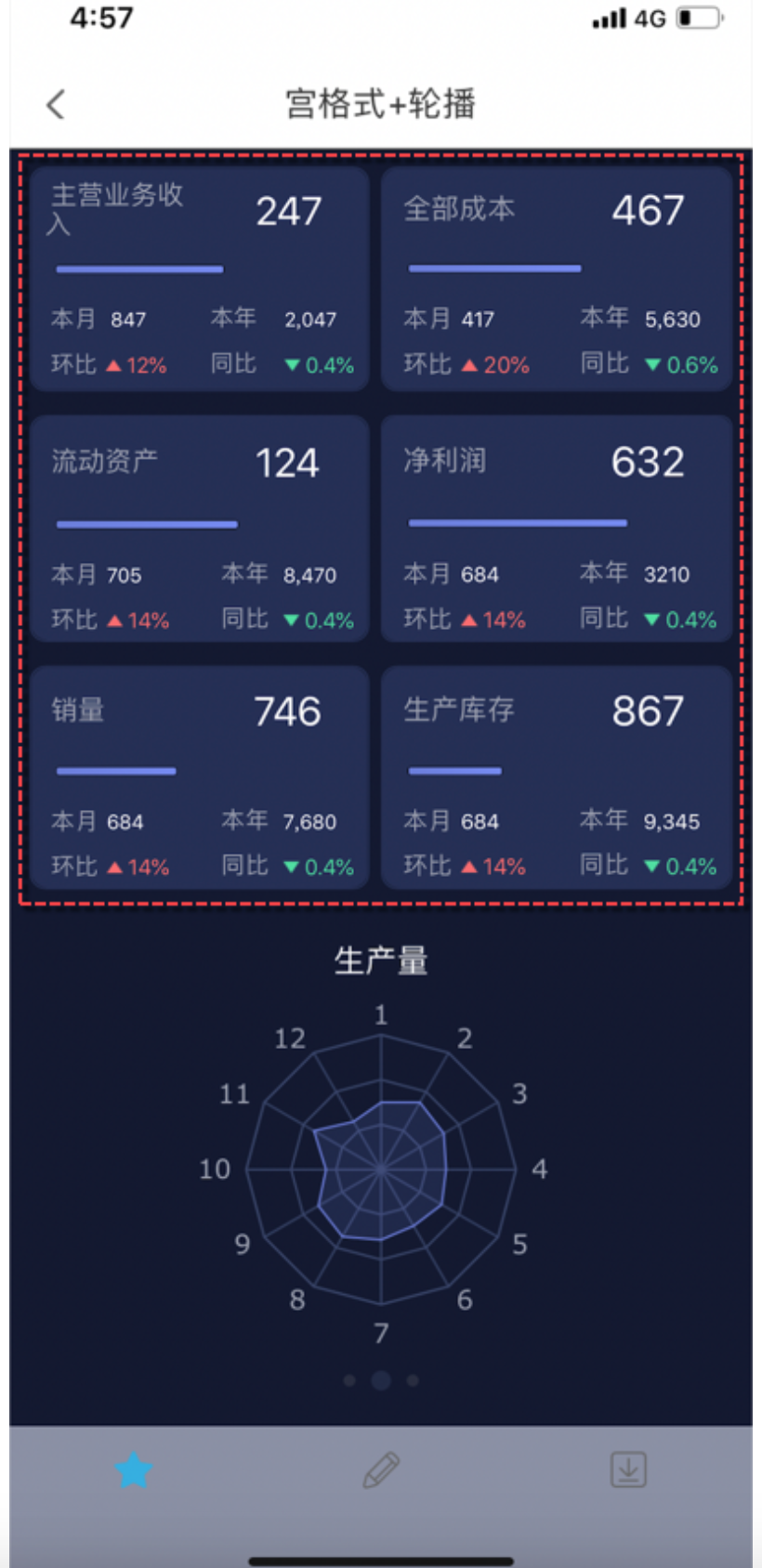762x1568 pixels.
Task: Jump to the last carousel page dot
Action: [413, 1380]
